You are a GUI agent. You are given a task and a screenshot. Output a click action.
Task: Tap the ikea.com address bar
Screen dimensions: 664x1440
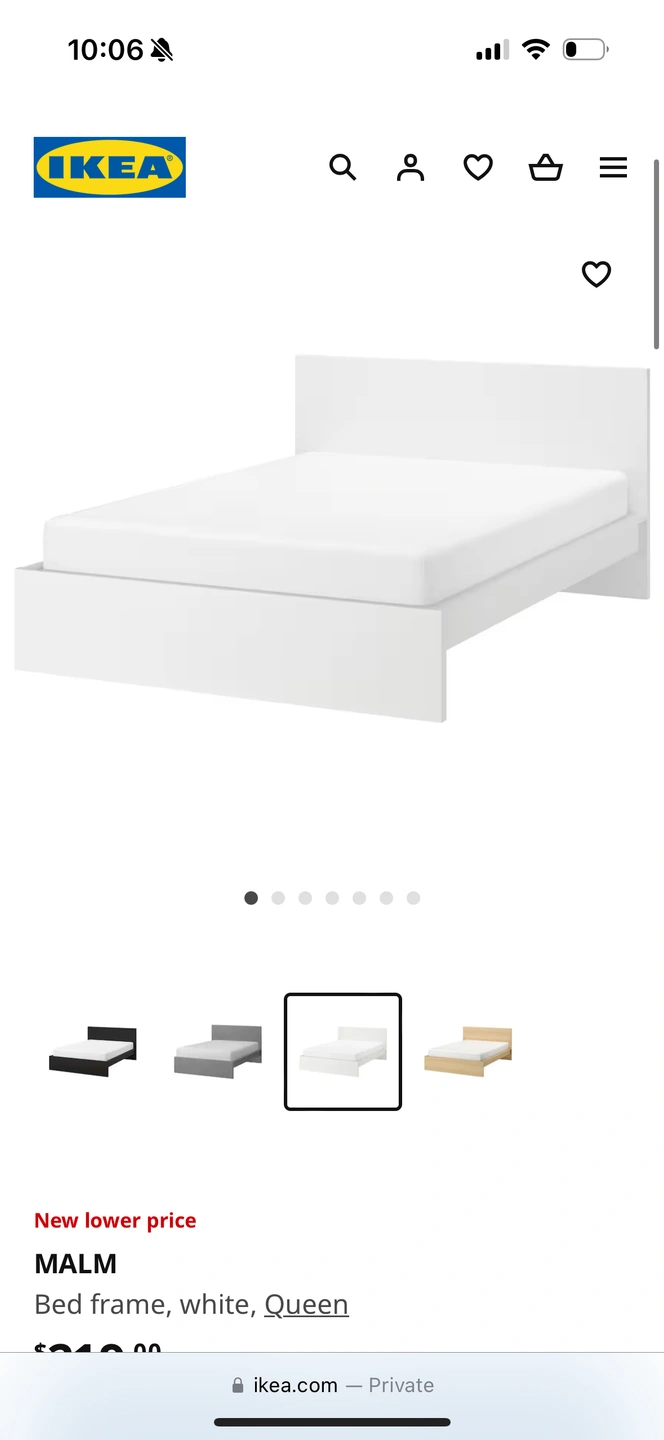pyautogui.click(x=332, y=1385)
